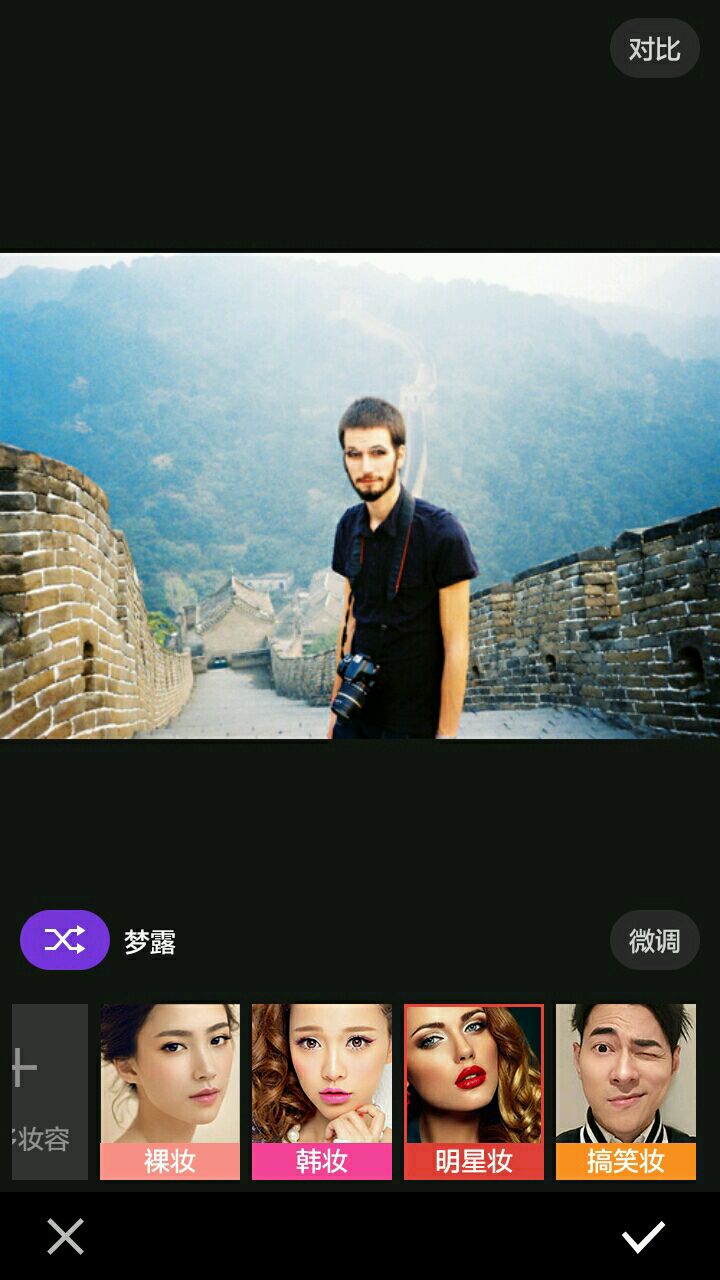
Task: Try the 搞笑妆 funny makeup style
Action: click(626, 1091)
